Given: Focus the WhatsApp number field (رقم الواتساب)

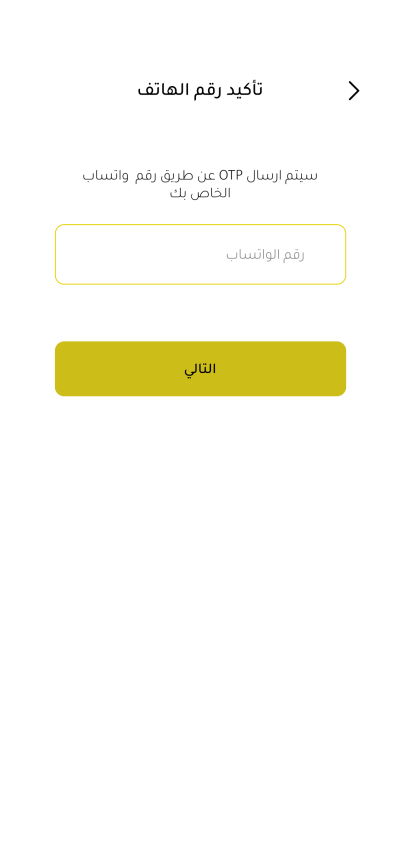Looking at the screenshot, I should click(200, 254).
